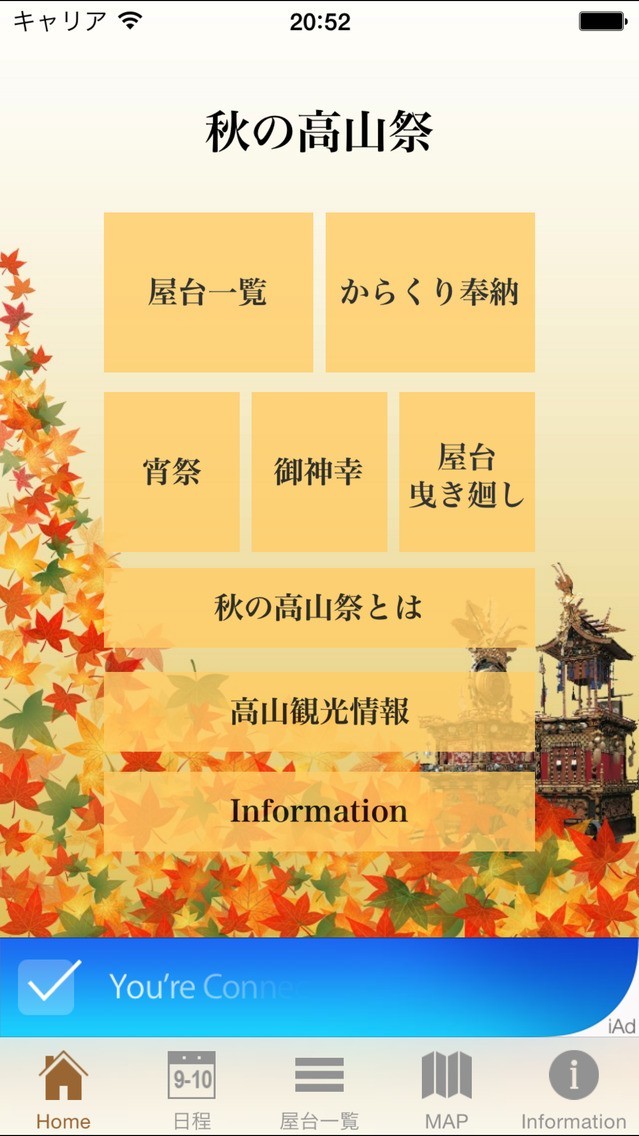The image size is (639, 1136).
Task: Open からくり奉納 tile
Action: point(430,292)
